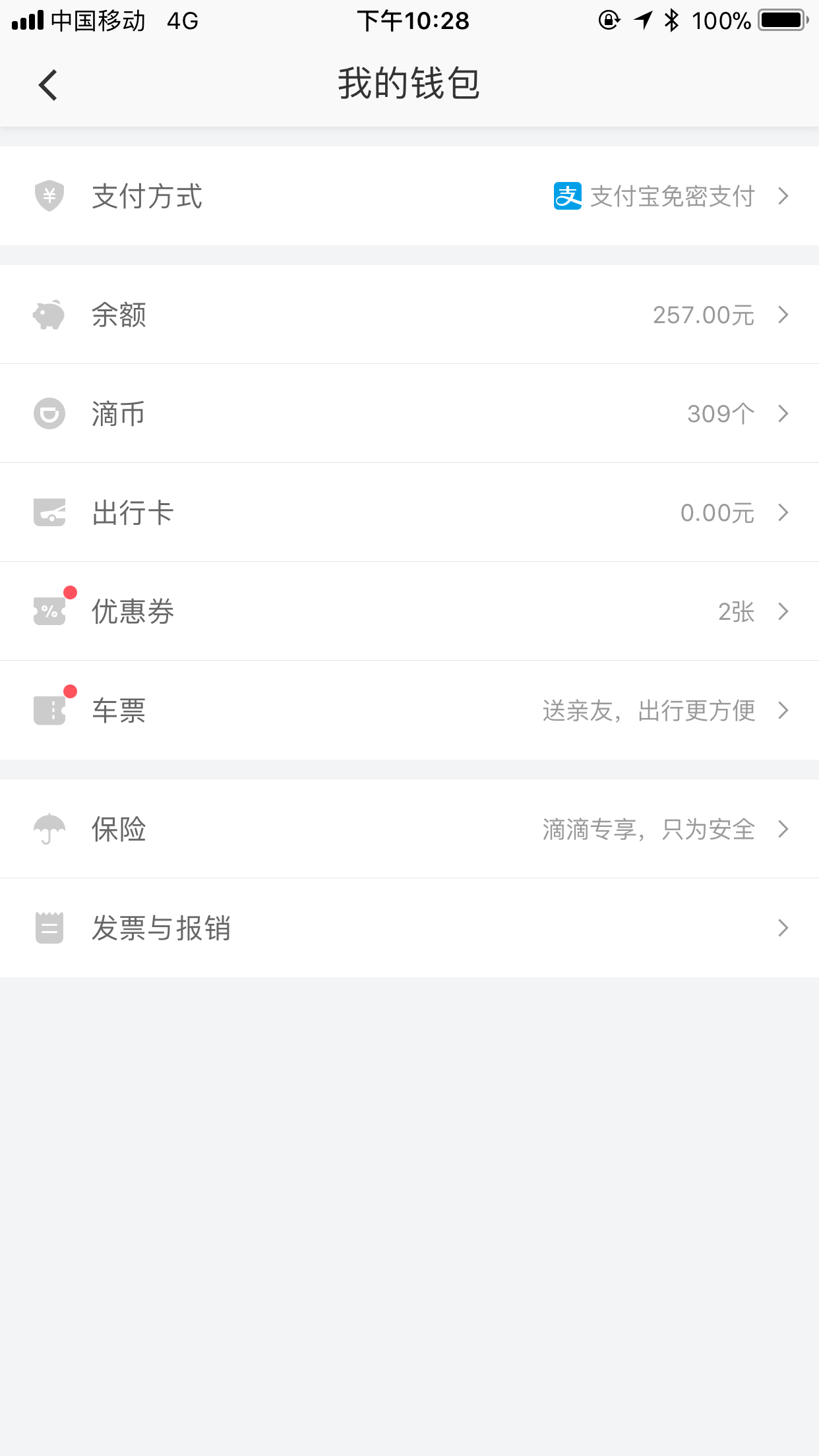Image resolution: width=819 pixels, height=1456 pixels.
Task: Open 发票与报销 invoices
Action: [x=409, y=928]
